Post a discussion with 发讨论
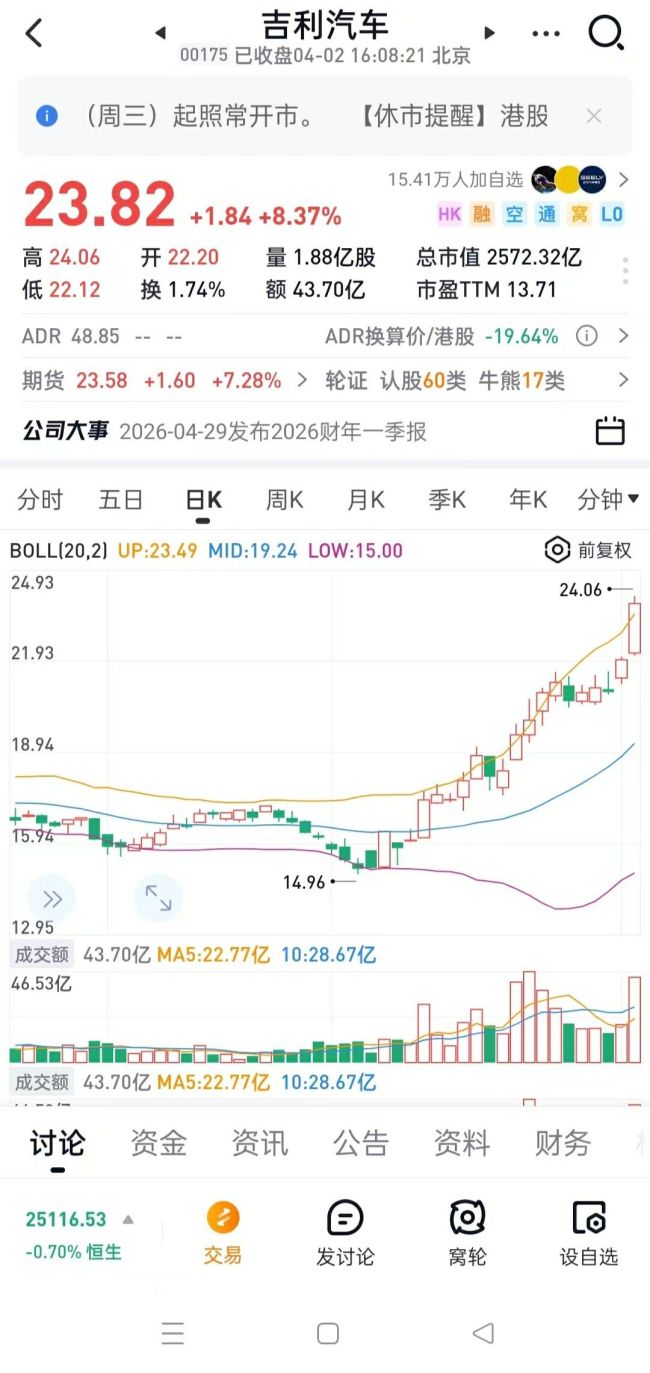This screenshot has height=1373, width=650. click(x=345, y=1233)
